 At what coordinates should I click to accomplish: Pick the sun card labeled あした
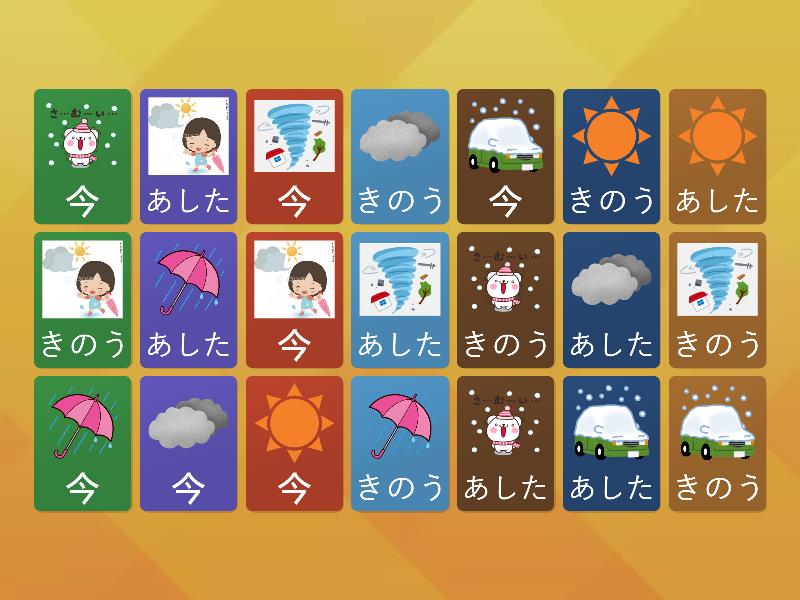tap(717, 156)
